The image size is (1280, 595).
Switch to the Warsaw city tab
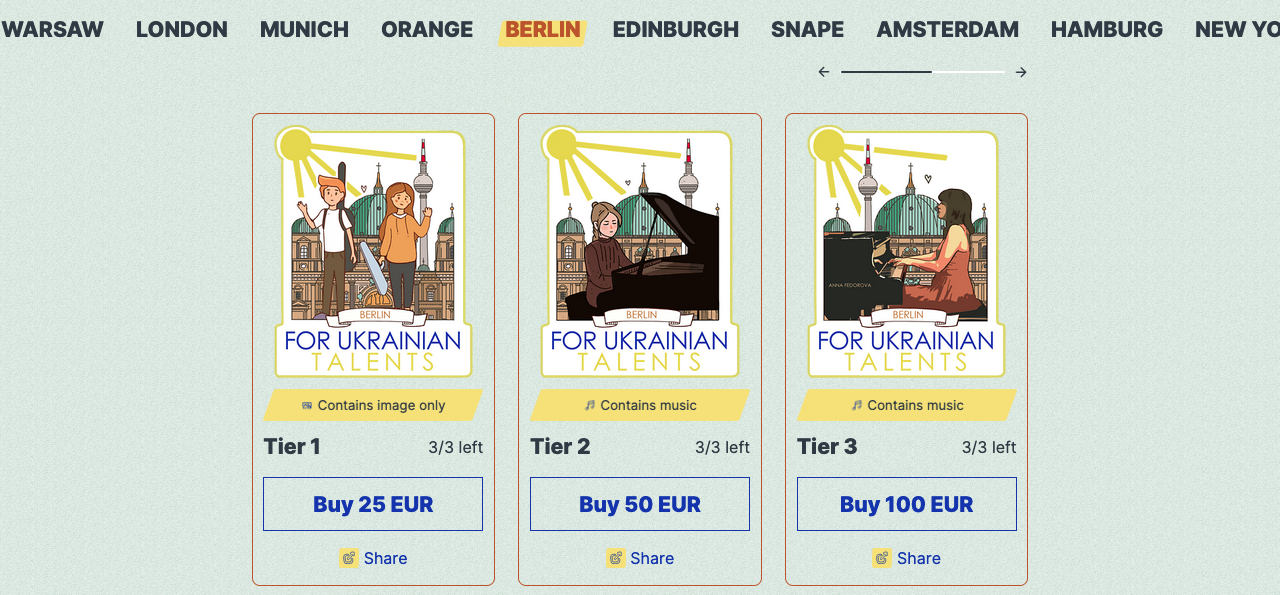point(52,30)
